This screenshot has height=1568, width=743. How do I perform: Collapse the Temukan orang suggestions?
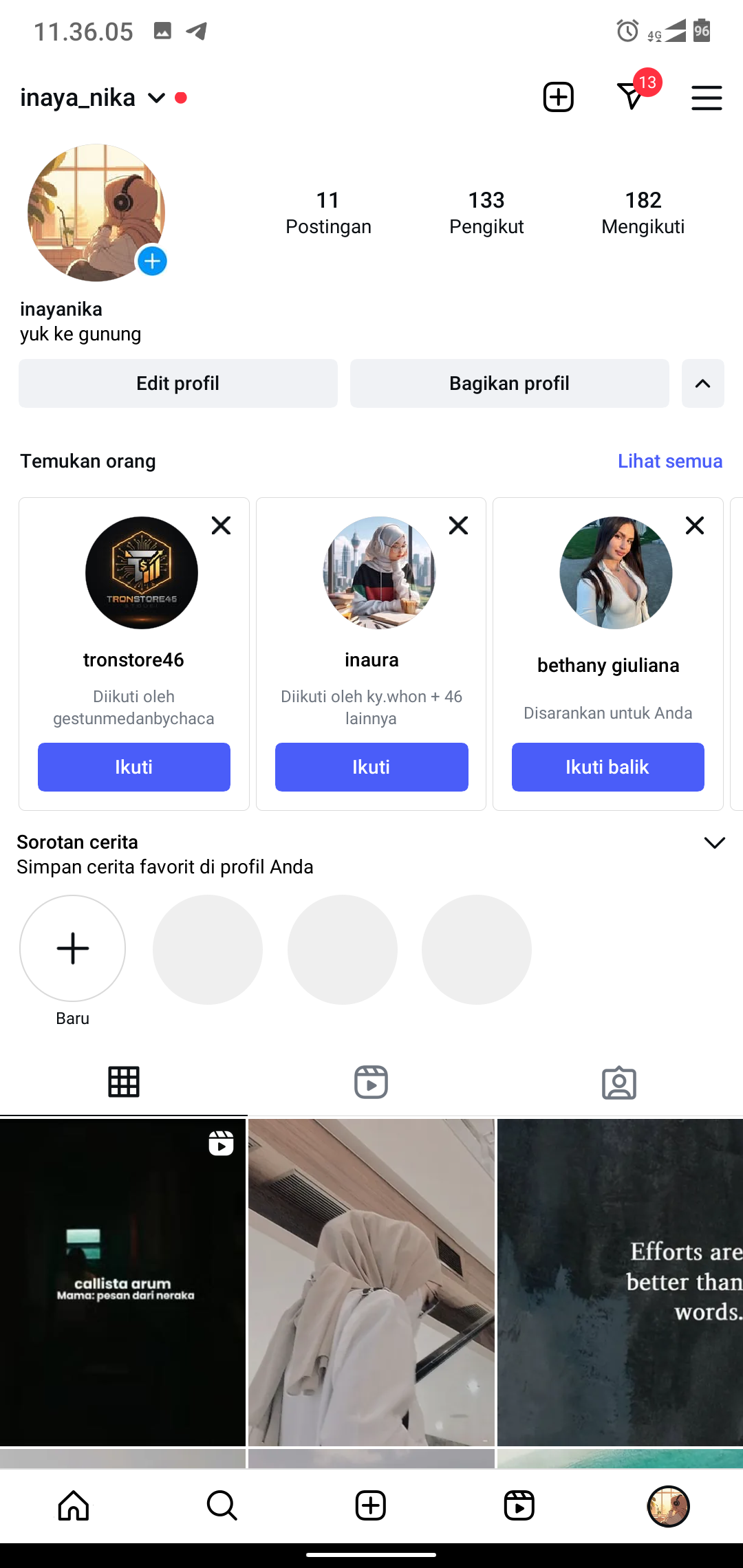702,384
